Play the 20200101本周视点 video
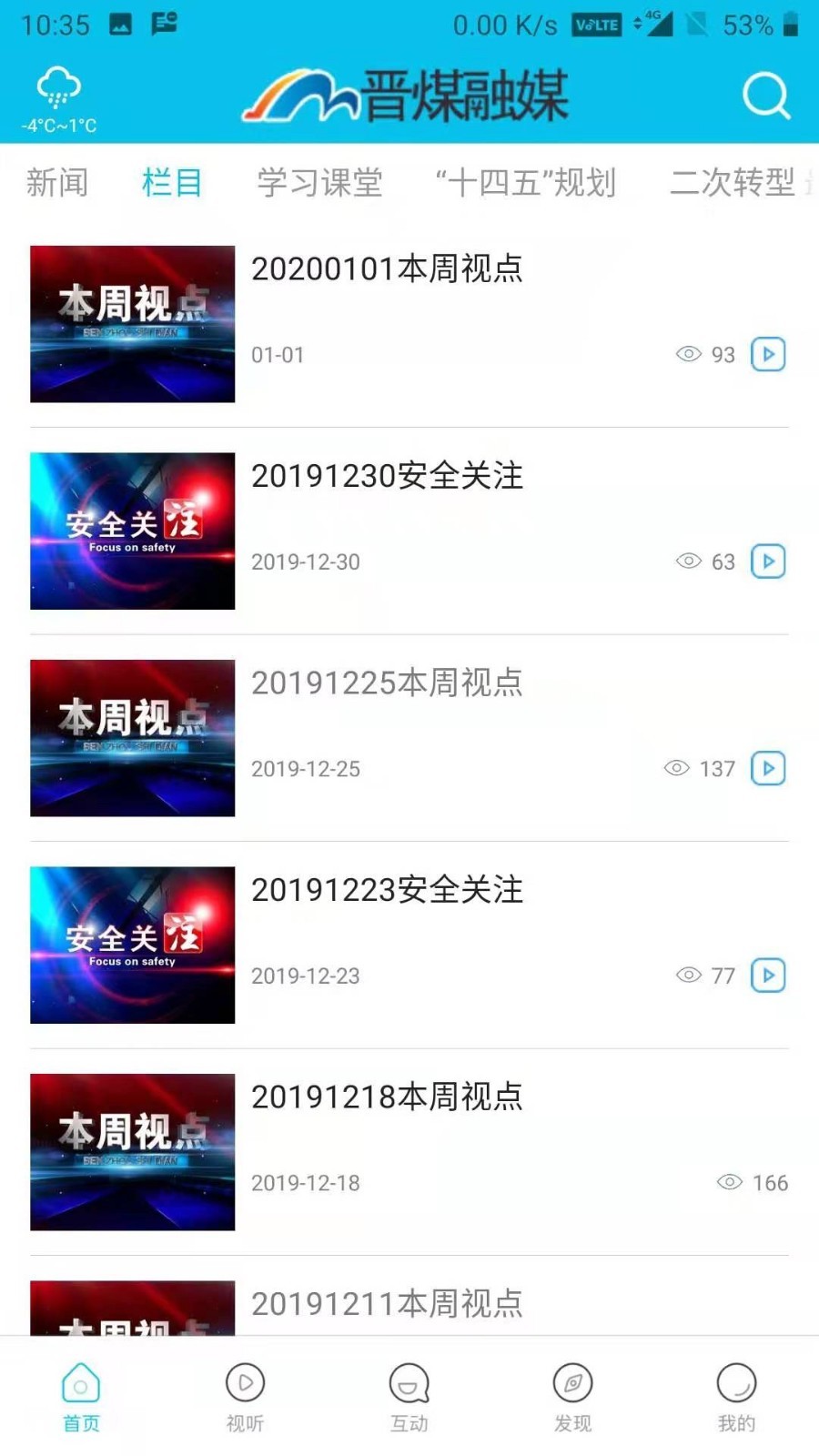The width and height of the screenshot is (819, 1456). click(768, 354)
